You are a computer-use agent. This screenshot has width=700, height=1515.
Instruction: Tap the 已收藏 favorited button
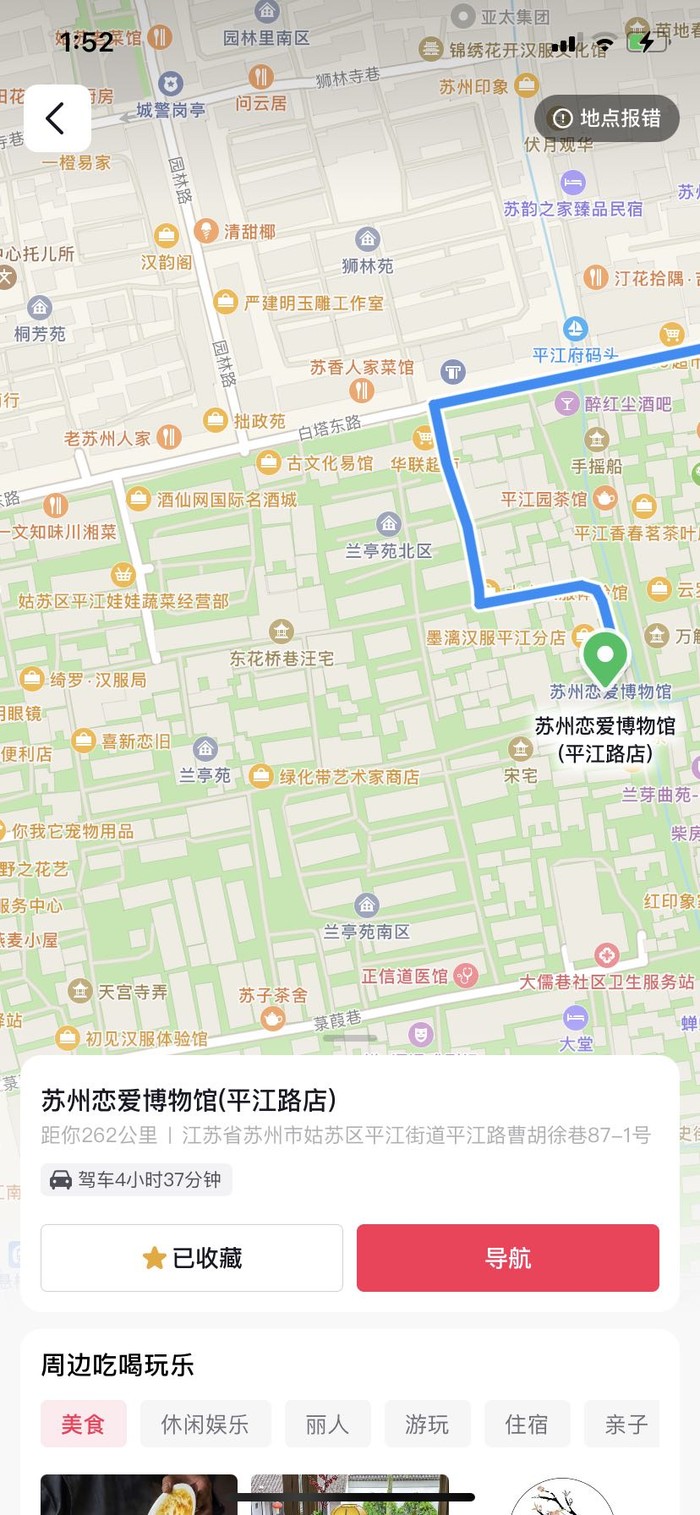pyautogui.click(x=192, y=1258)
